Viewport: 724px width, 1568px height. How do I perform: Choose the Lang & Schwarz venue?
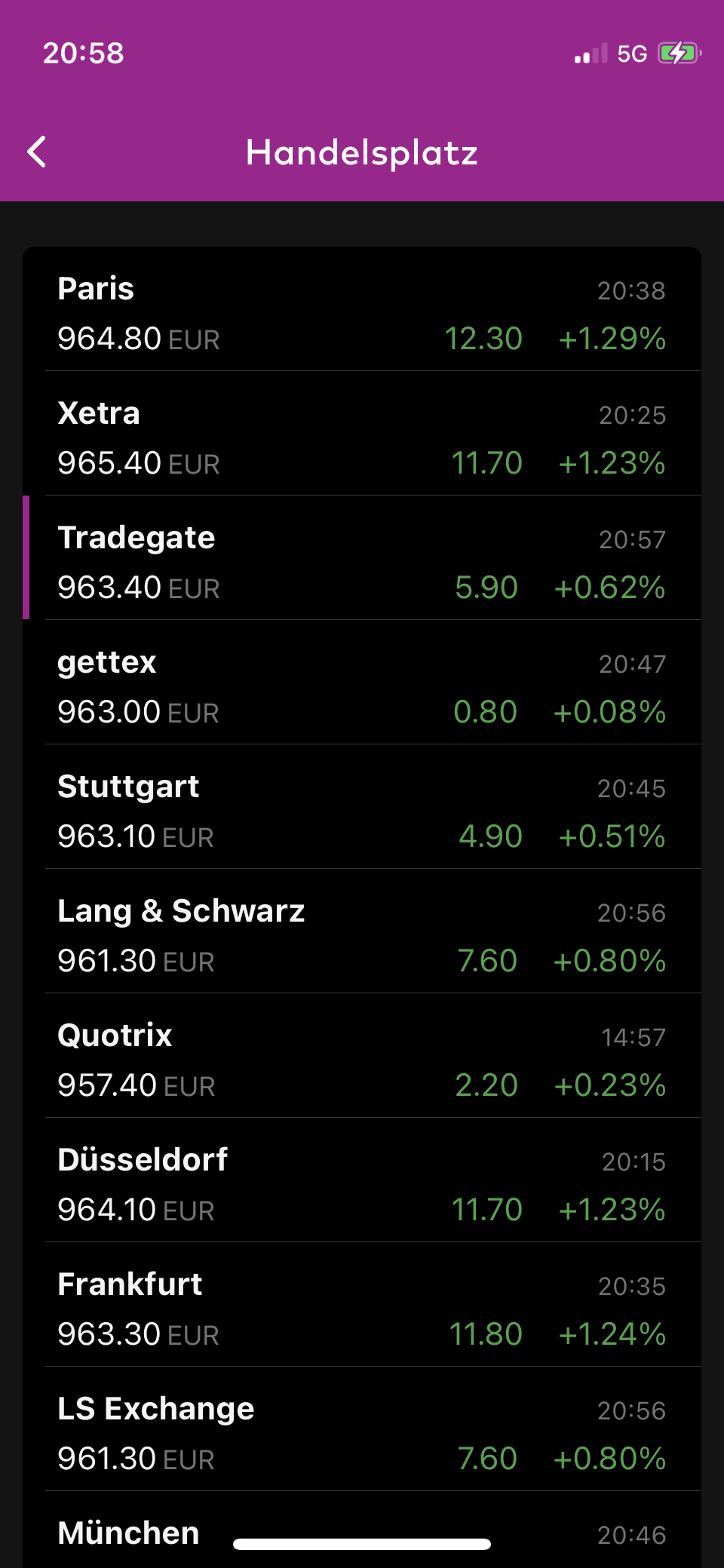coord(362,935)
